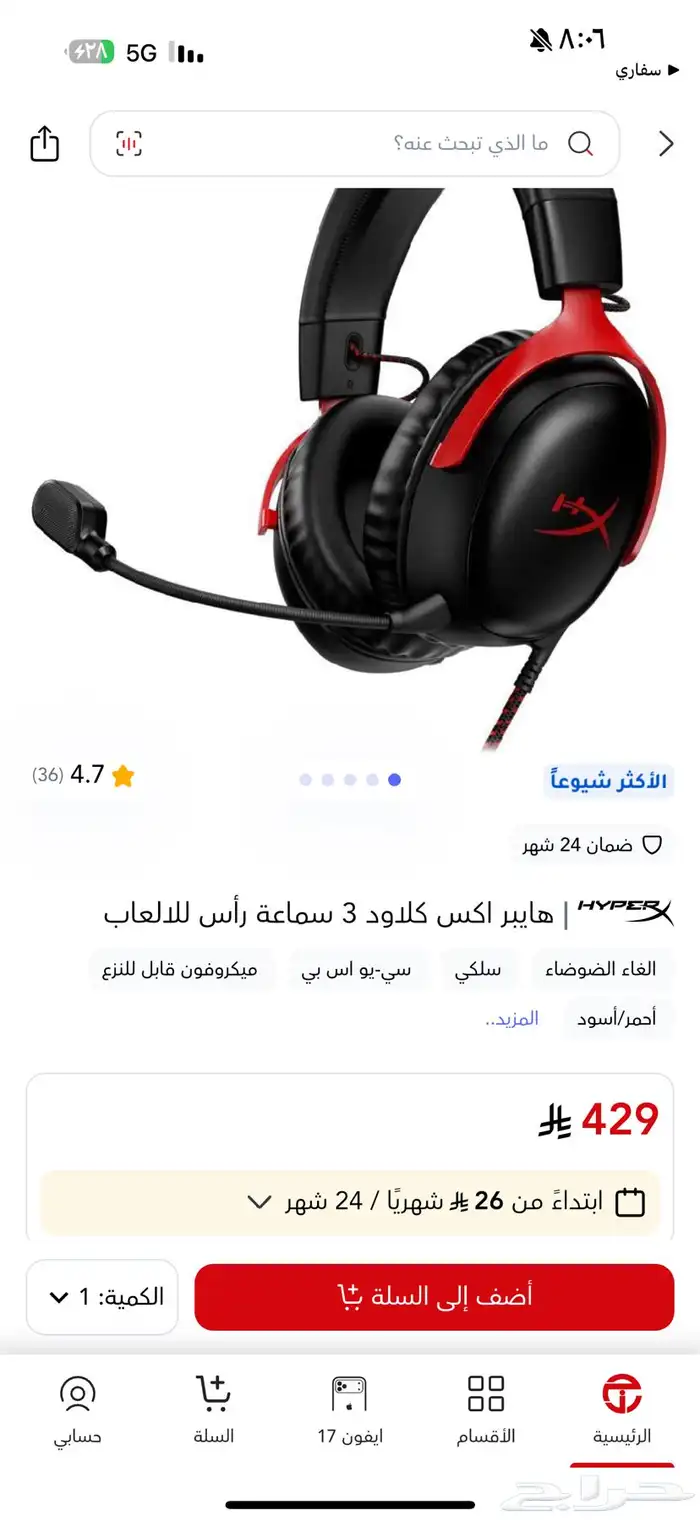Return to سفاري app from the status bar
The height and width of the screenshot is (1522, 700).
[x=638, y=72]
